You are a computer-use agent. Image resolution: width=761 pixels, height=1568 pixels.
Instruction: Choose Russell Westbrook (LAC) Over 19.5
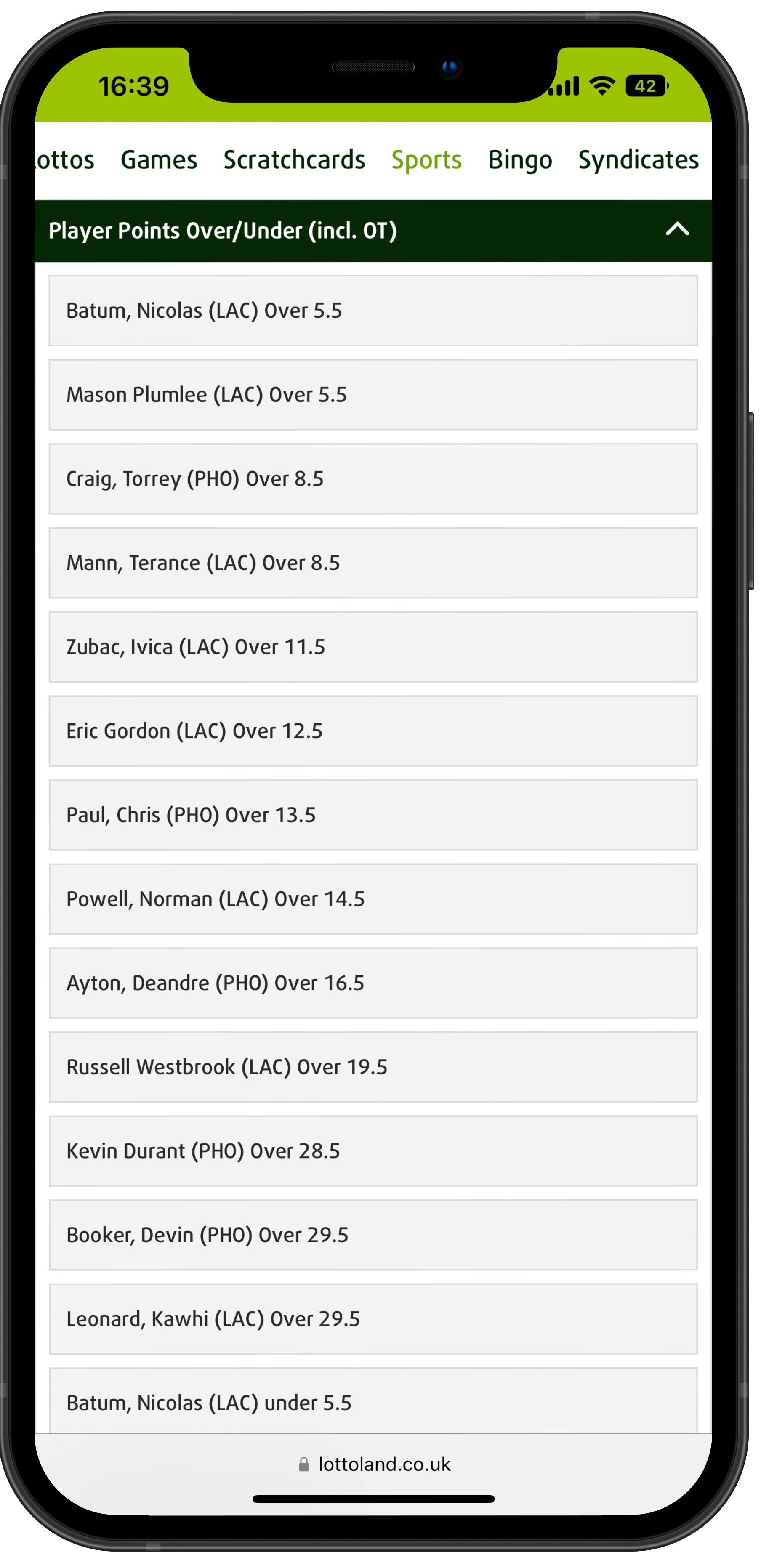click(x=373, y=1066)
